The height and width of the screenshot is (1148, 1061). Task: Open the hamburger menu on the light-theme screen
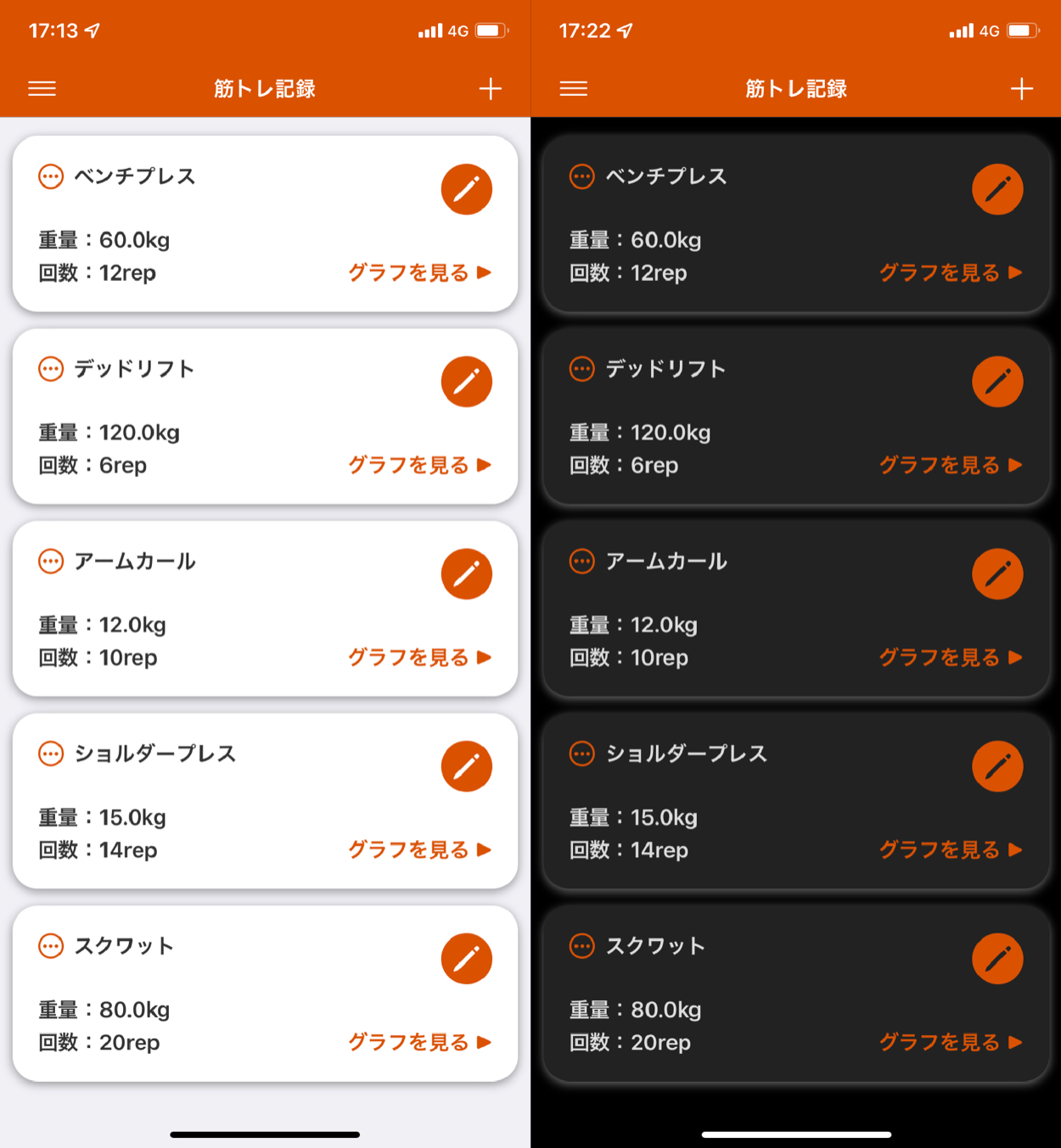click(x=42, y=88)
